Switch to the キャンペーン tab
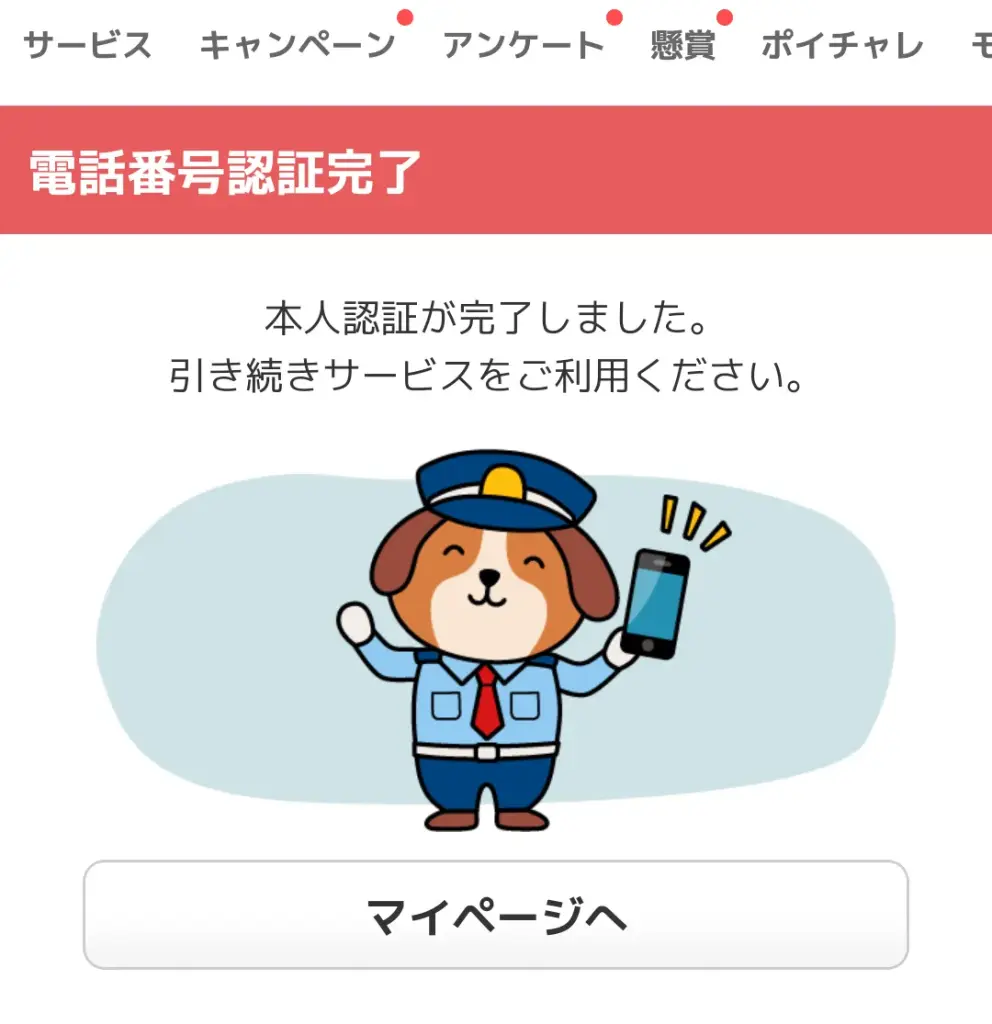 297,46
